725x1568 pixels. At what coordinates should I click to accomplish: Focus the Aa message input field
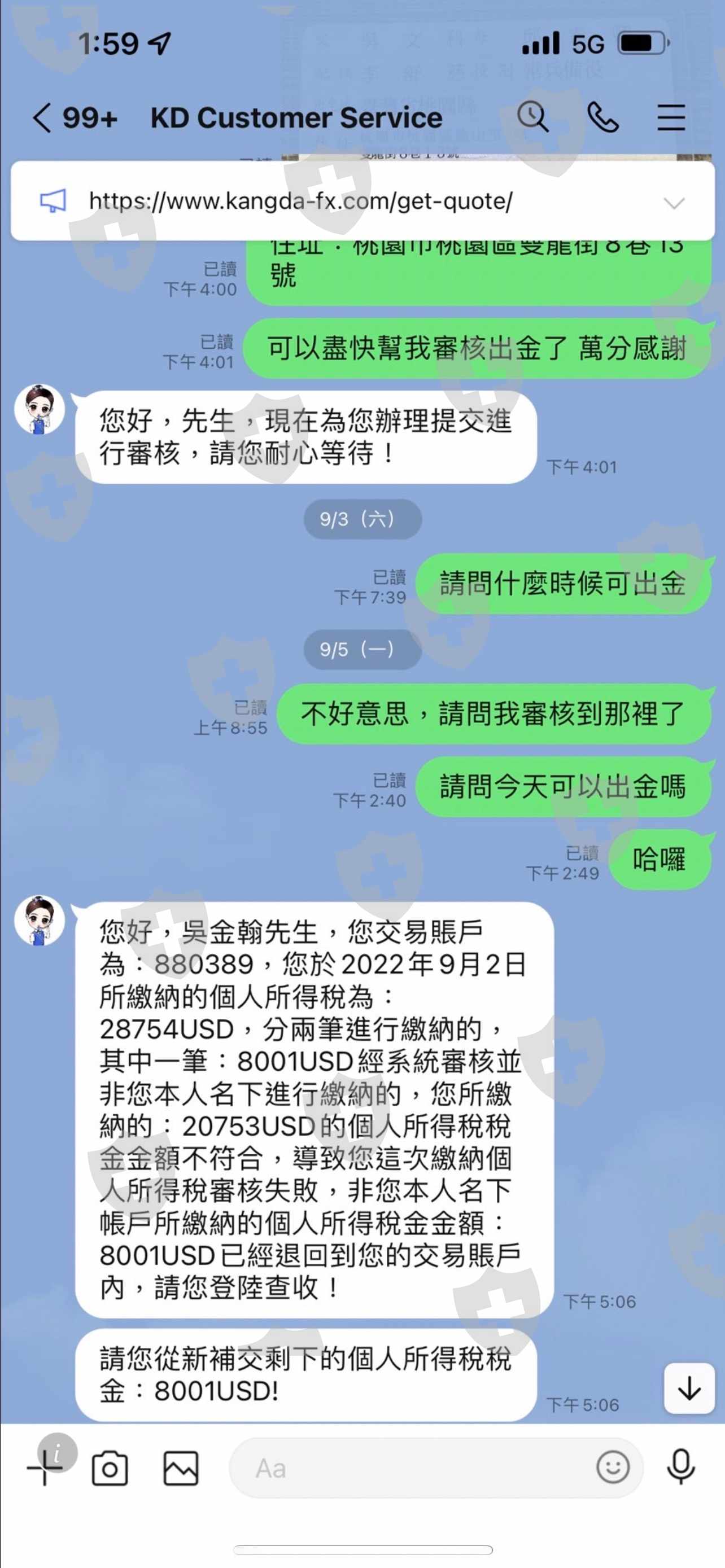(x=414, y=1468)
